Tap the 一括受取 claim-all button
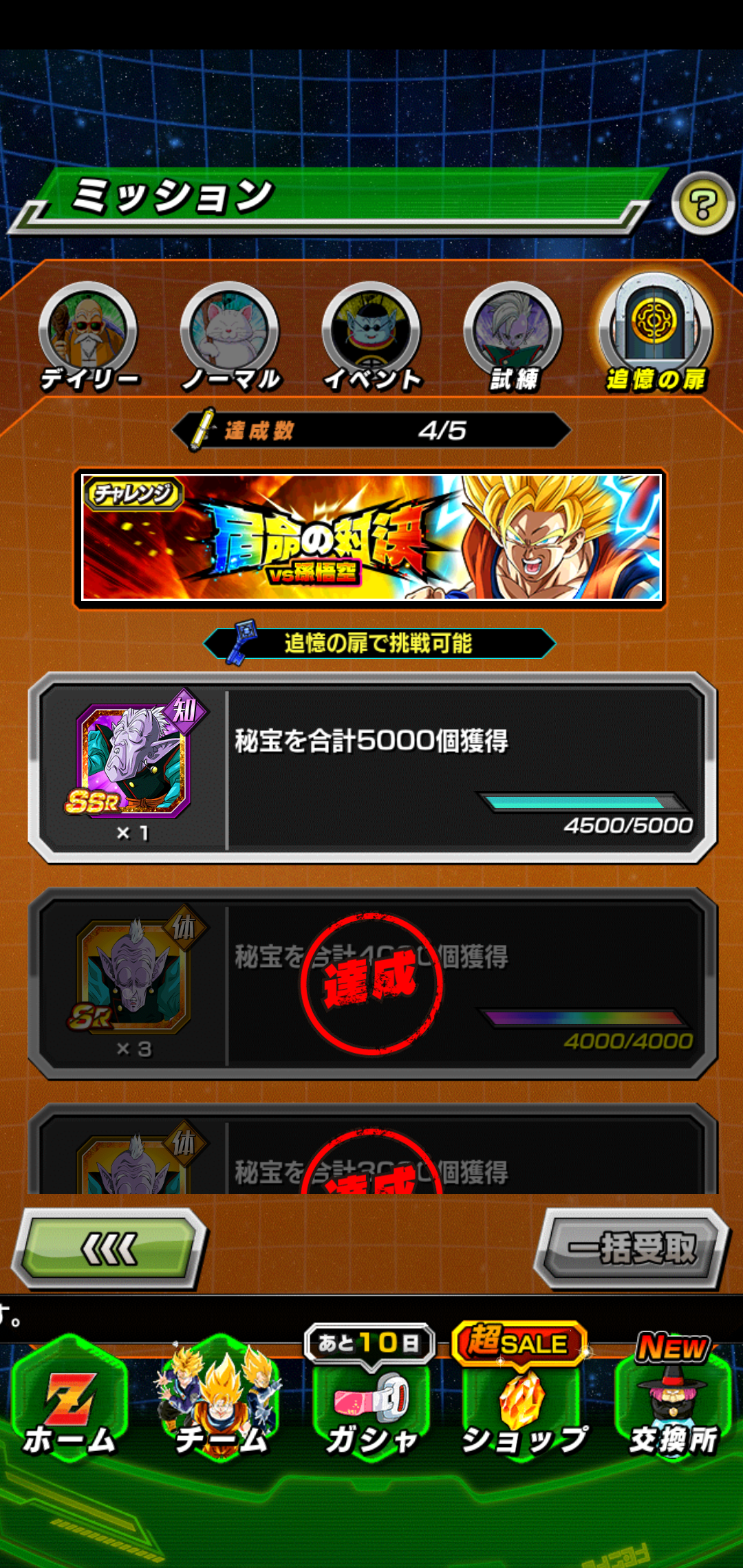The image size is (743, 1568). coord(632,1249)
